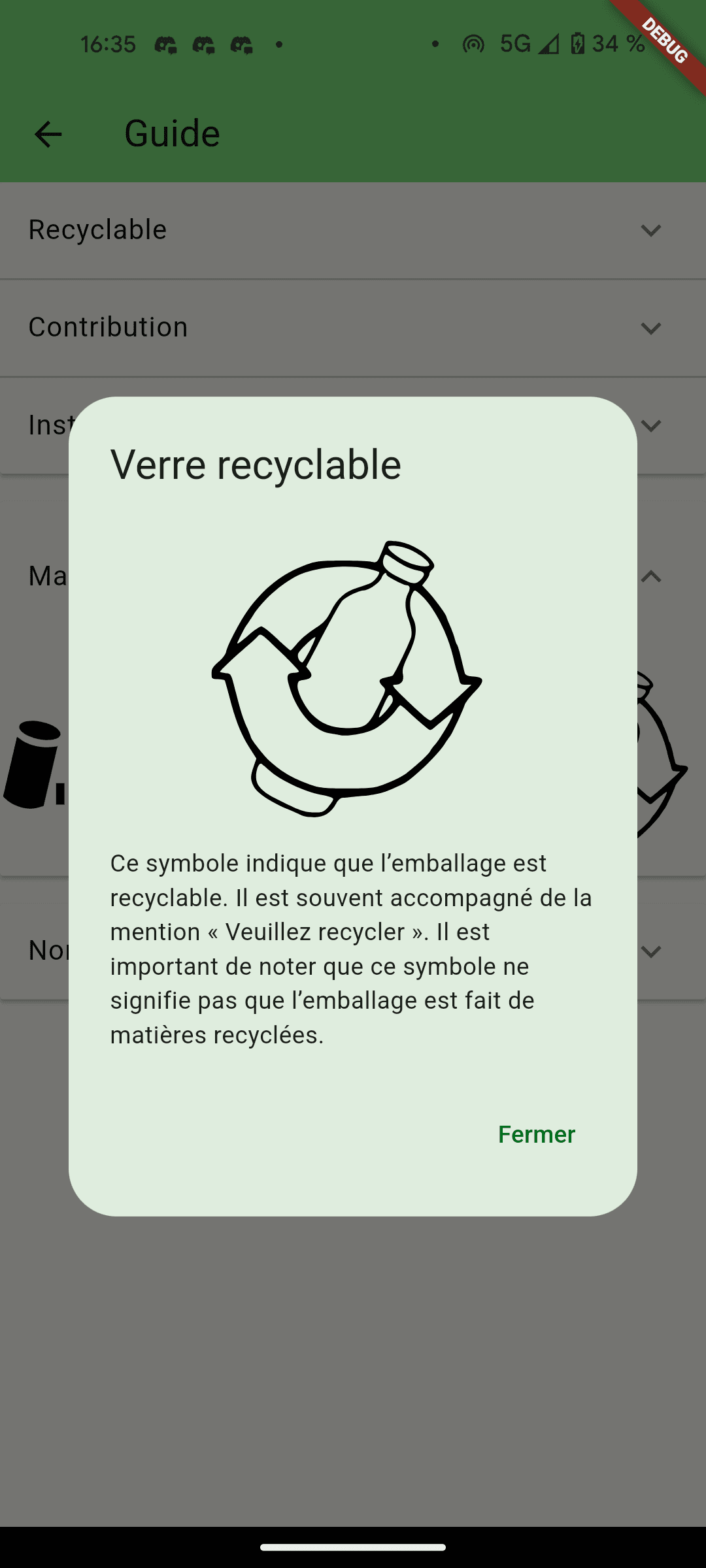Tap the glass recycling symbol illustration

346,679
